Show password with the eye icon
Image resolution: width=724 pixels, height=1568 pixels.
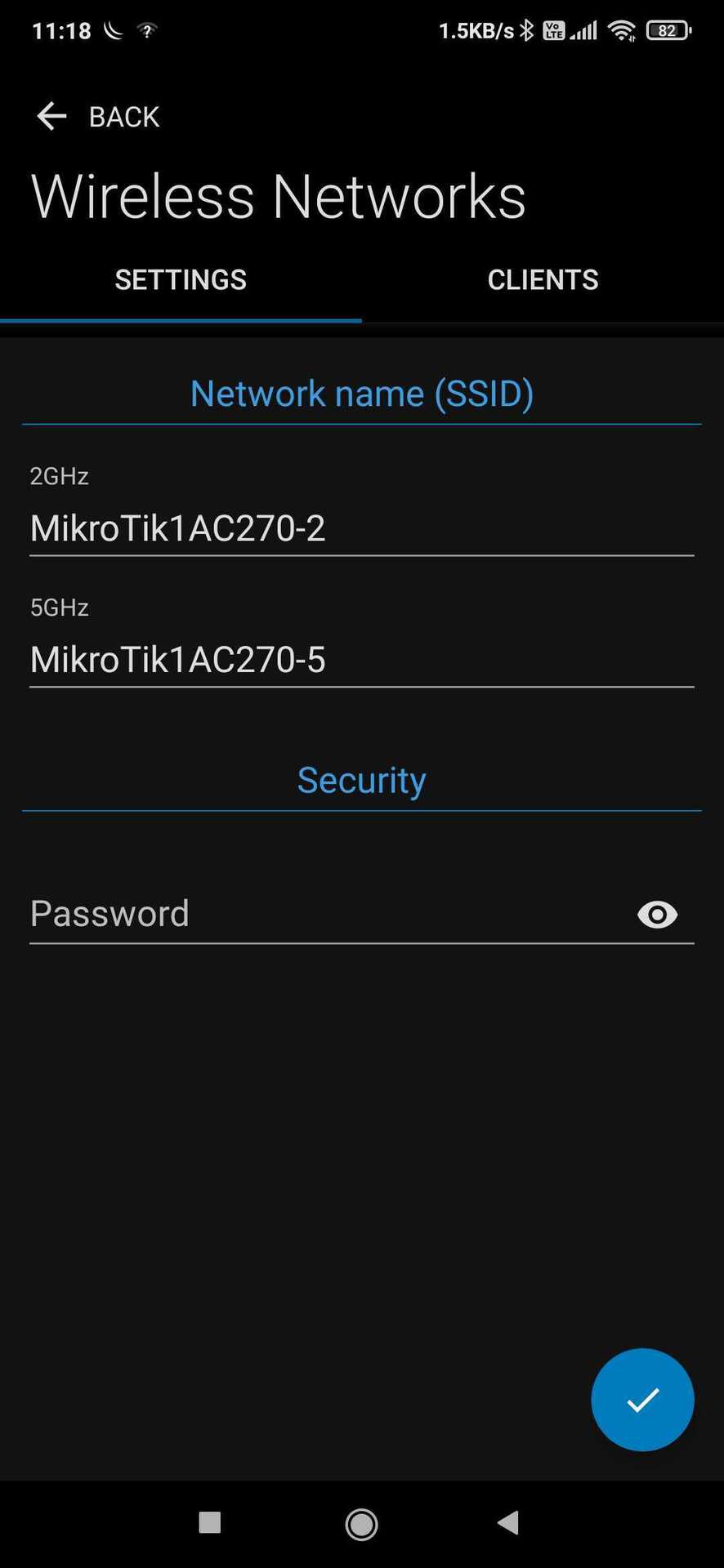(x=657, y=915)
